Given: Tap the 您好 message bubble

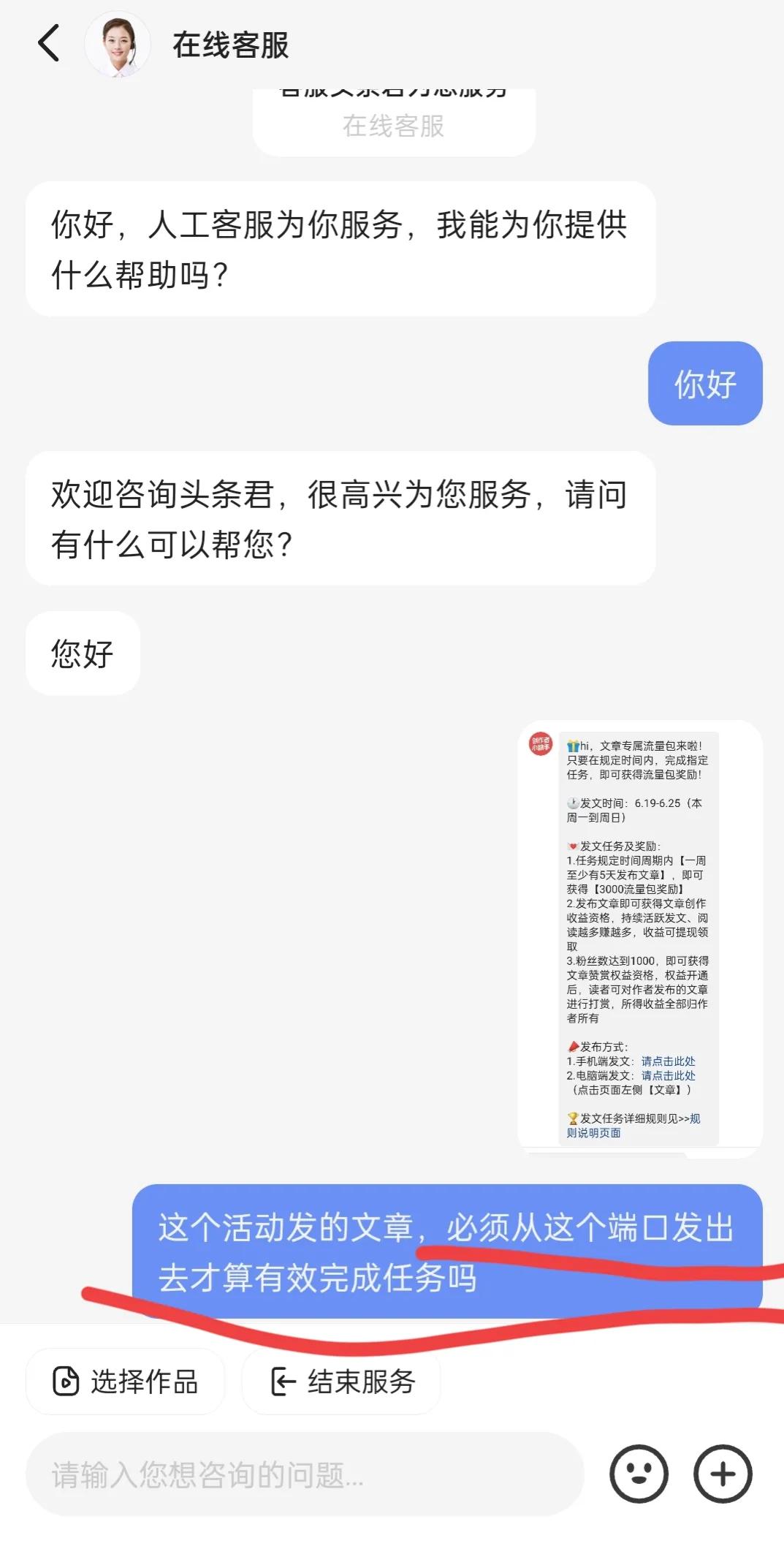Looking at the screenshot, I should [82, 652].
